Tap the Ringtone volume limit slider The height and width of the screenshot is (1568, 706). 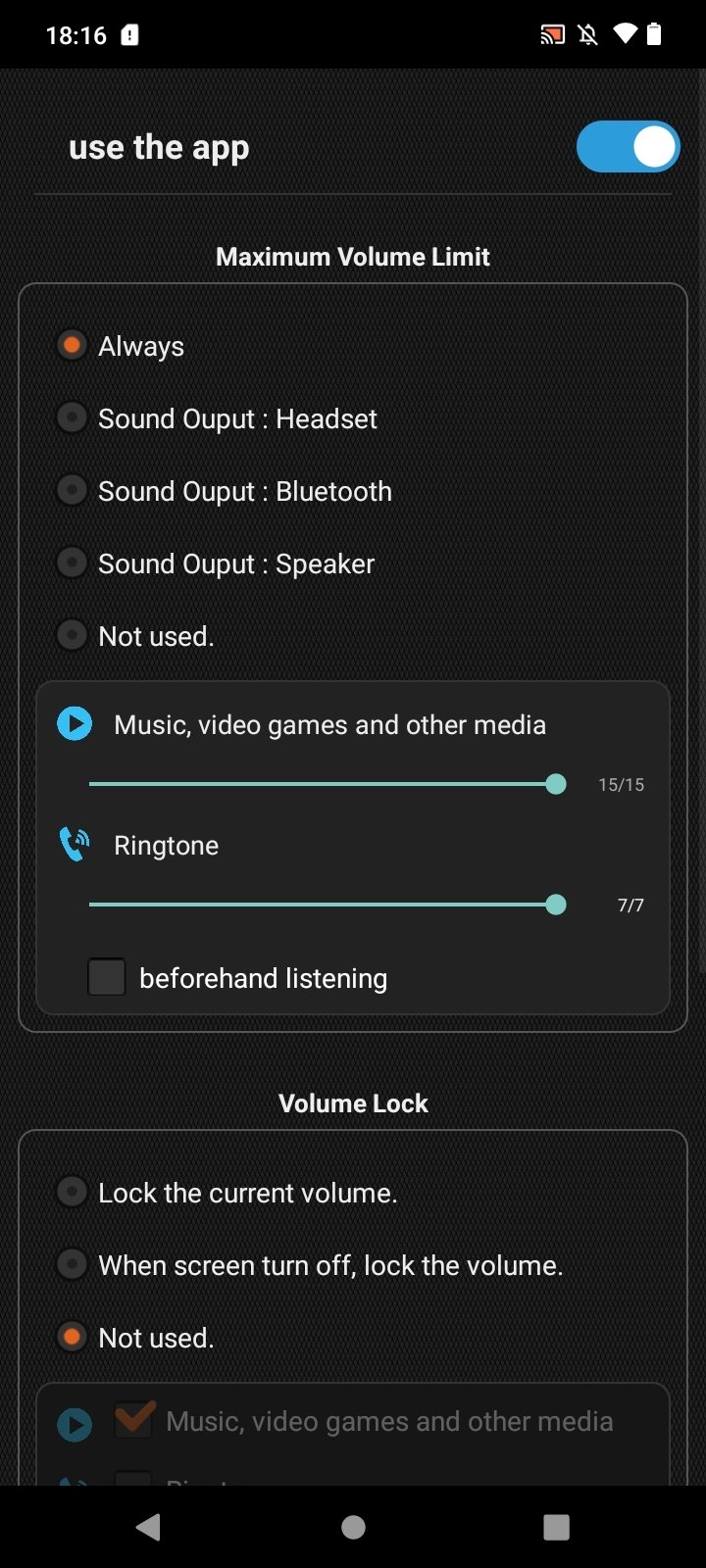tap(324, 905)
